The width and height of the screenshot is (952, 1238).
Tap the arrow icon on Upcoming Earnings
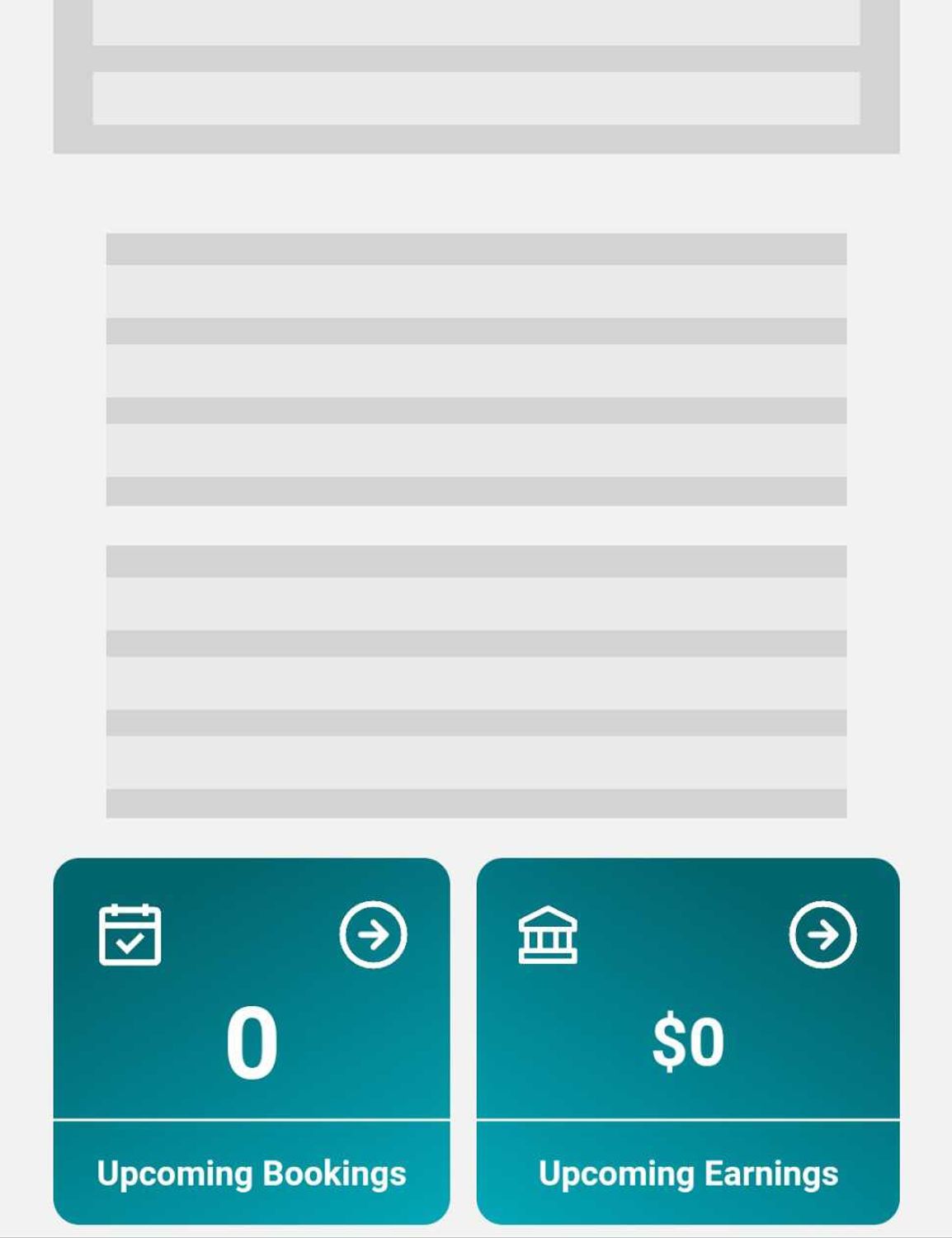[822, 934]
